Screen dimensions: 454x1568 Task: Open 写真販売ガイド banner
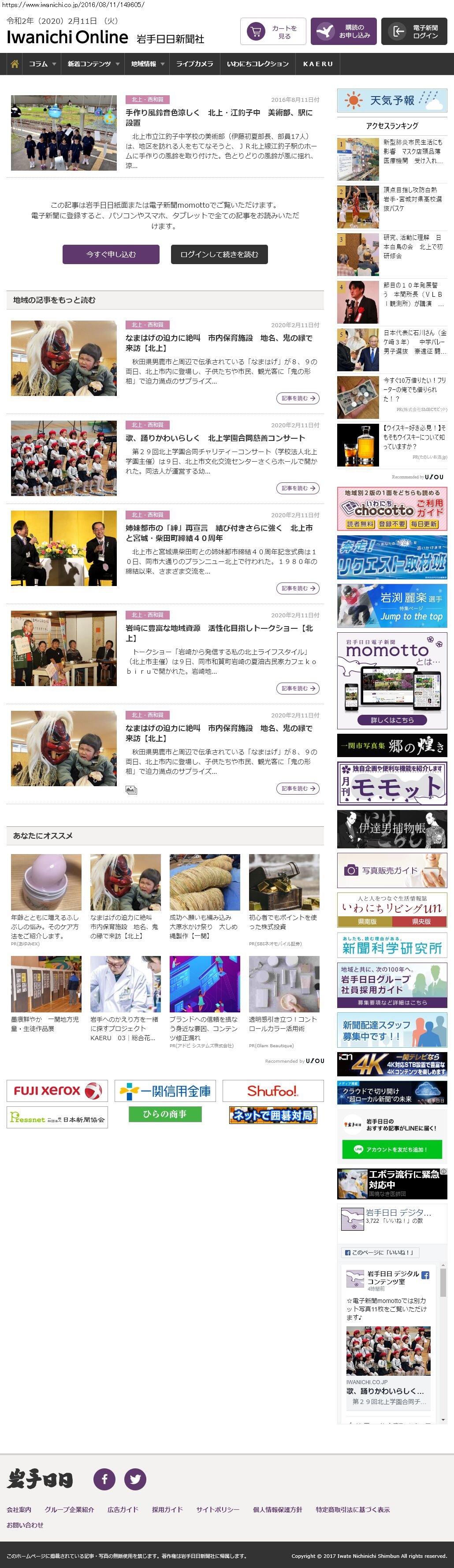point(392,870)
